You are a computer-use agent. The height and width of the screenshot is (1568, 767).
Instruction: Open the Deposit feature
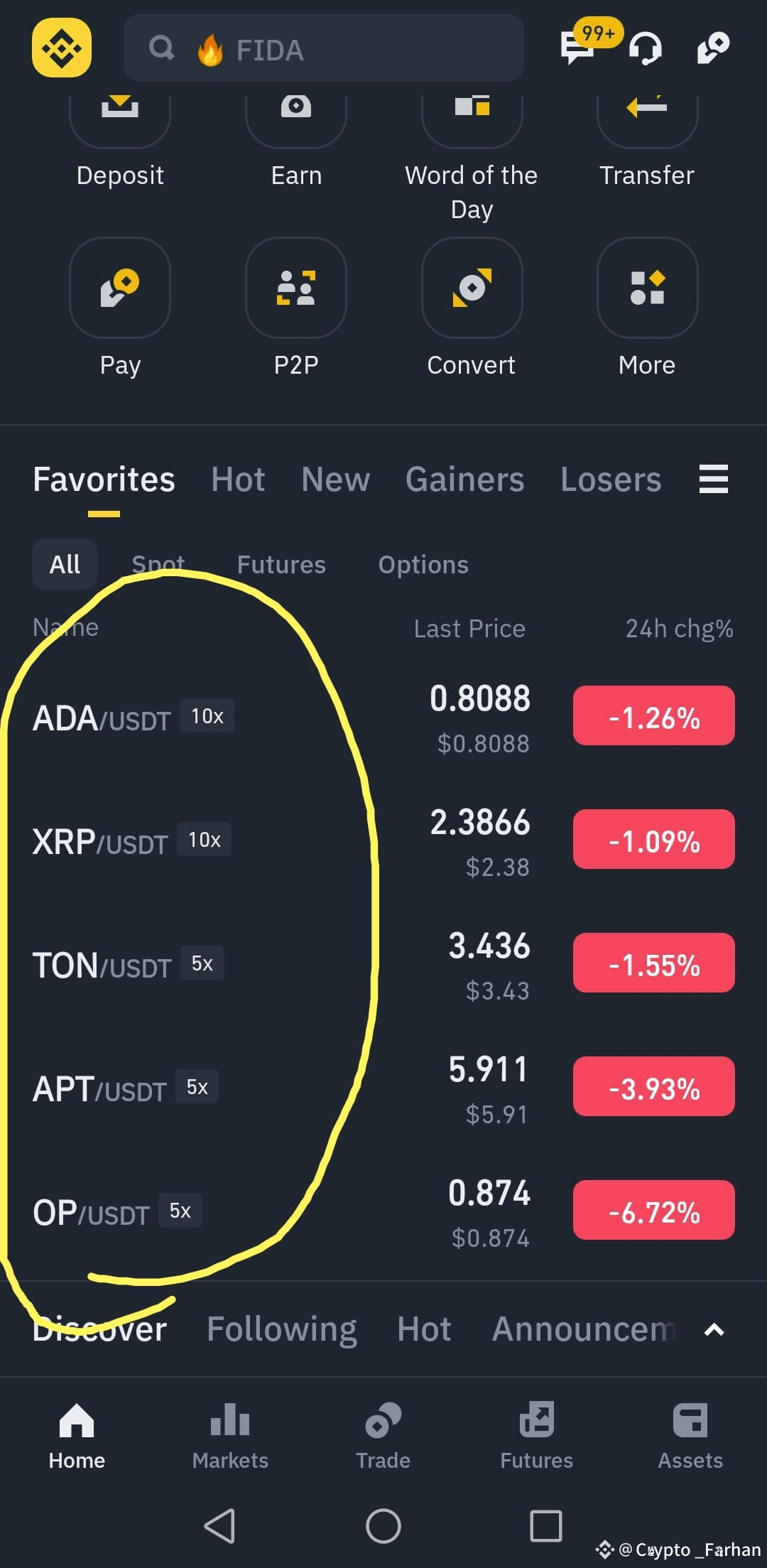(119, 135)
